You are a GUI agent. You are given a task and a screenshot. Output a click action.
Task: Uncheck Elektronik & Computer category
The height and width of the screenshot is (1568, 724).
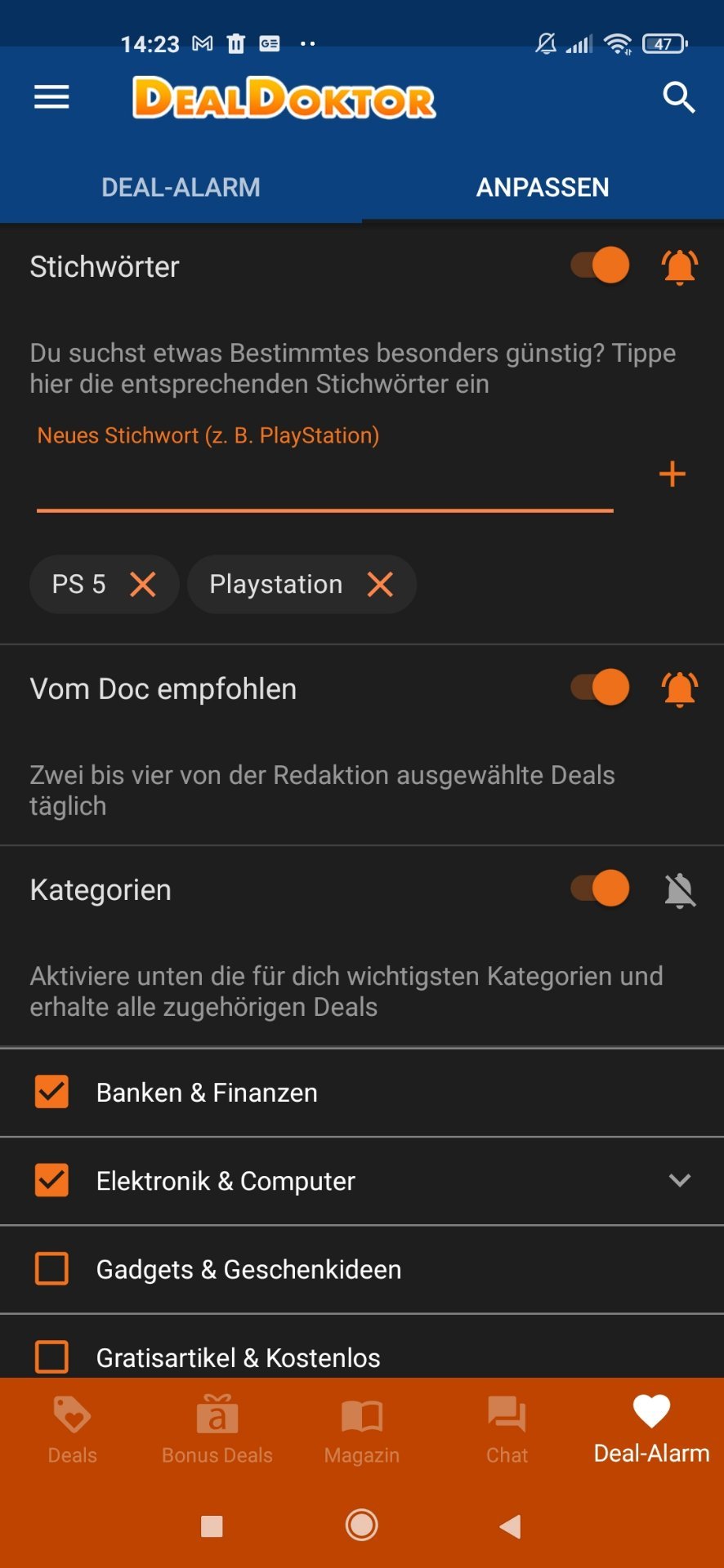(51, 1180)
